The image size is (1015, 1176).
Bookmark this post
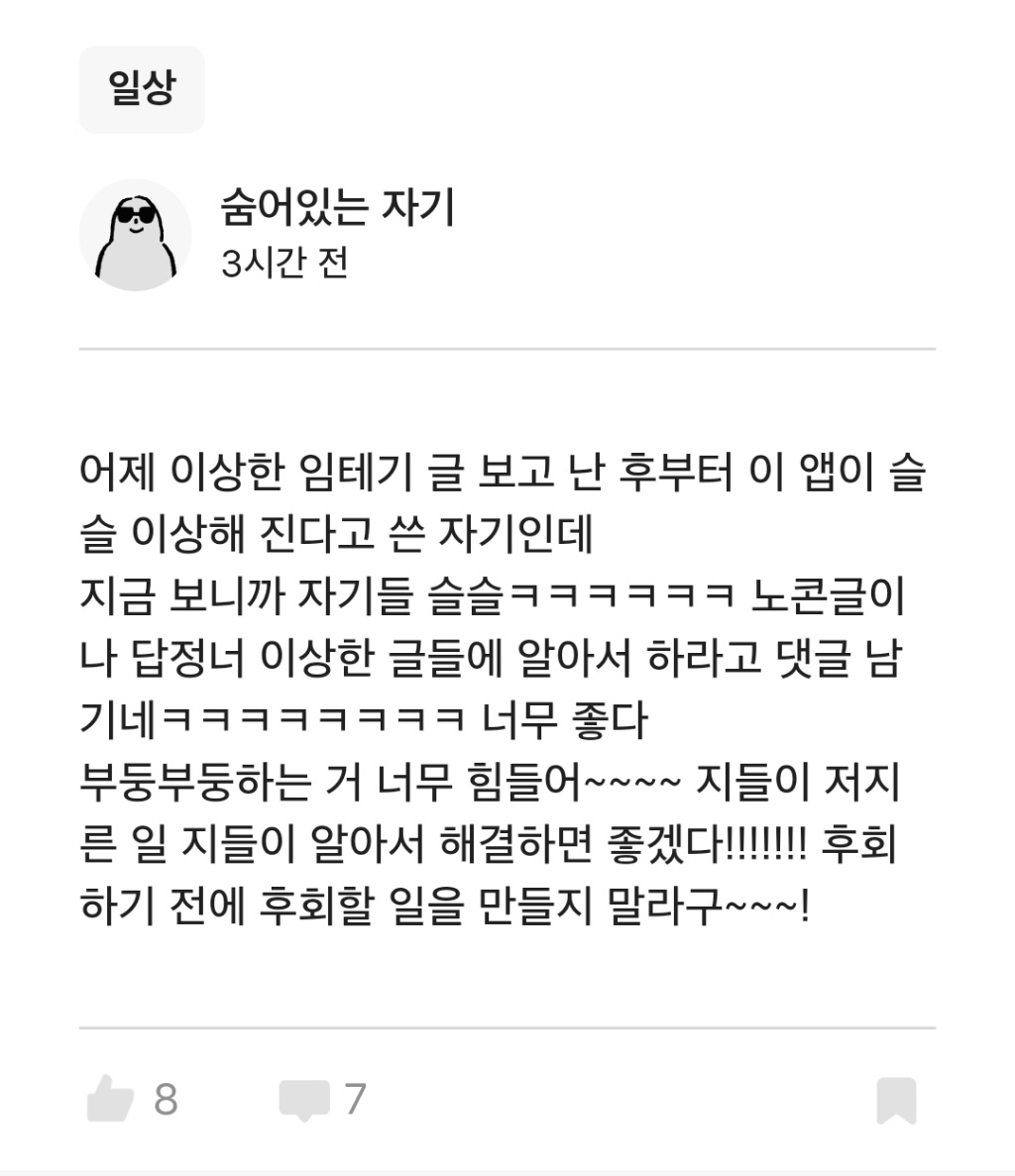pos(896,1101)
